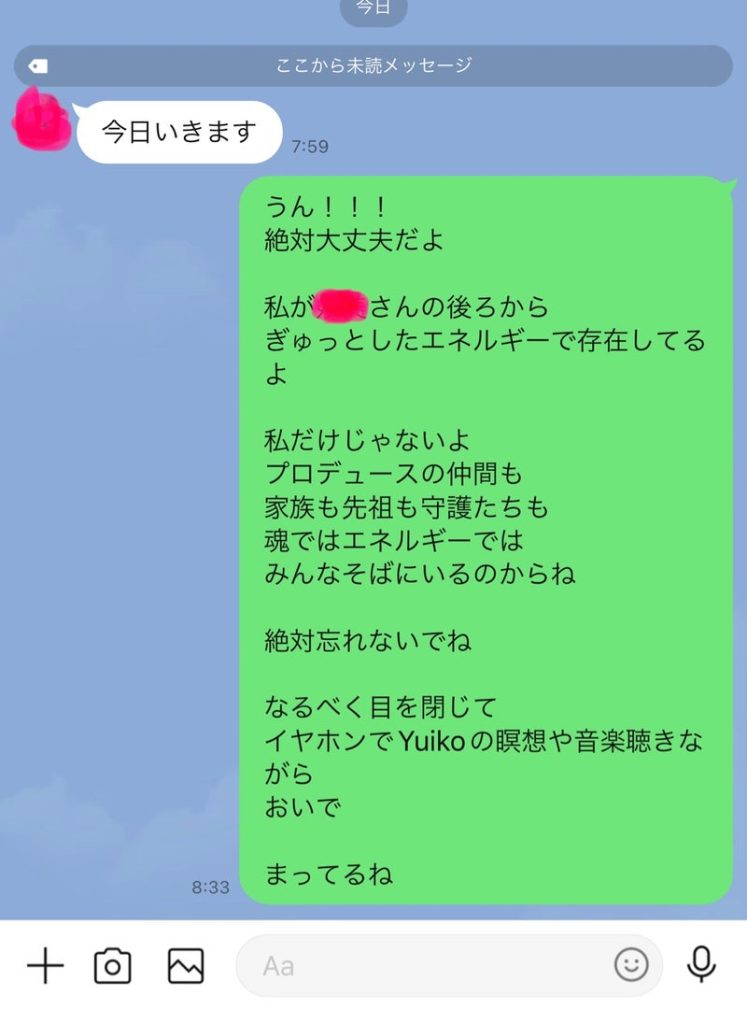Open the sender's profile picture
The image size is (747, 1024).
42,120
